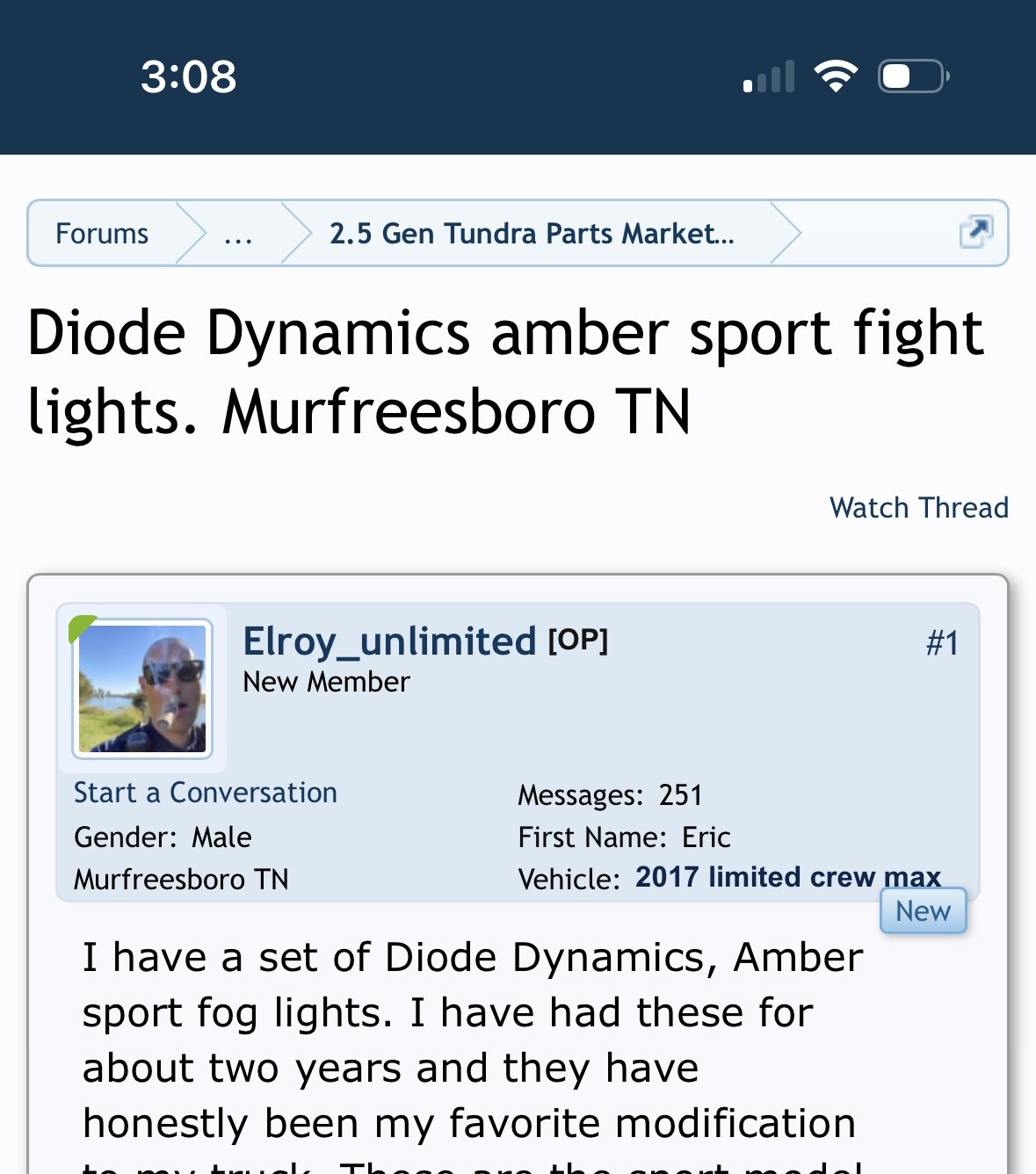Start a Conversation with Elroy_unlimited
1036x1174 pixels.
click(x=206, y=793)
